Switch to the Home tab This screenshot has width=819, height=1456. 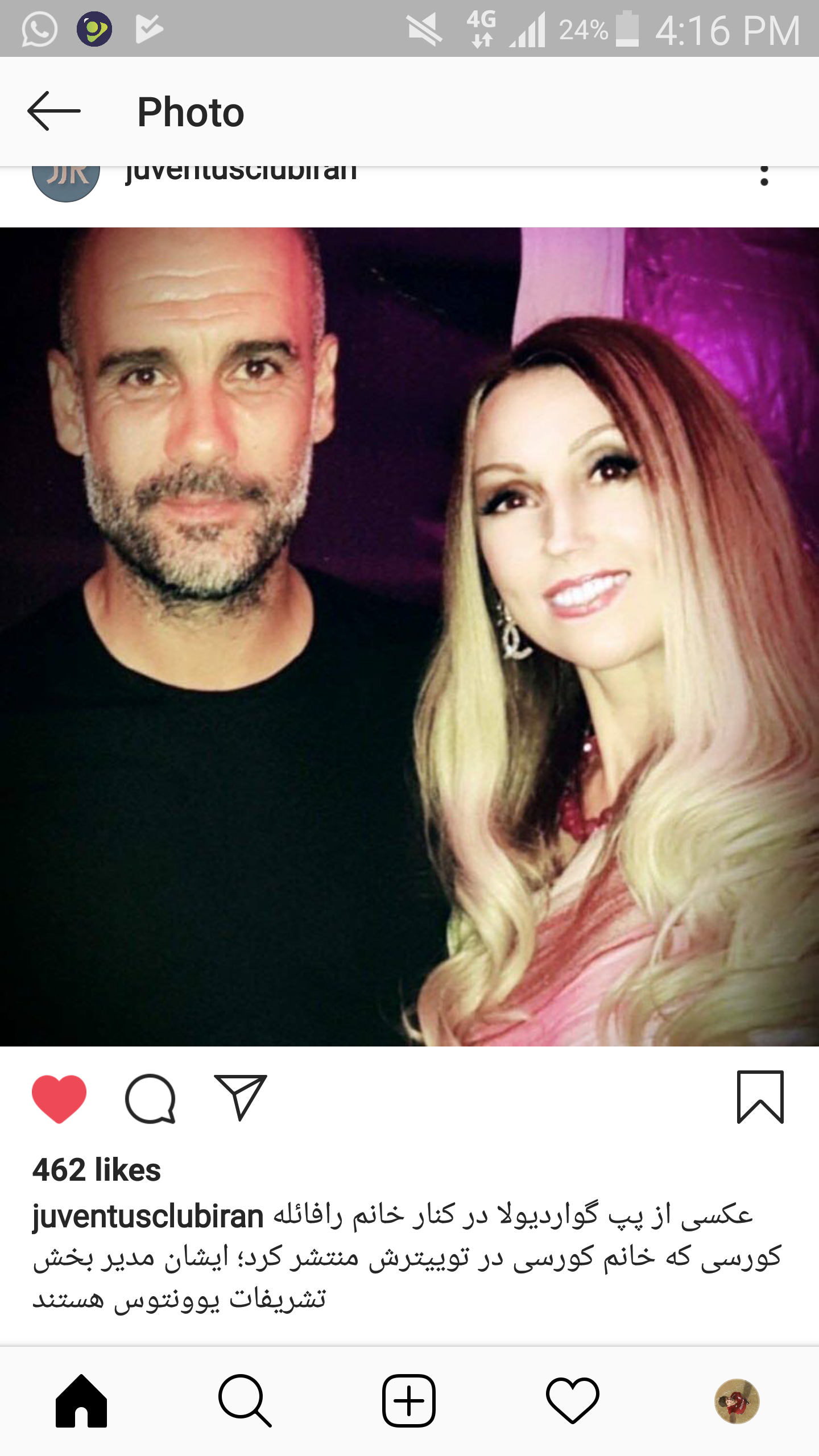(x=81, y=1401)
